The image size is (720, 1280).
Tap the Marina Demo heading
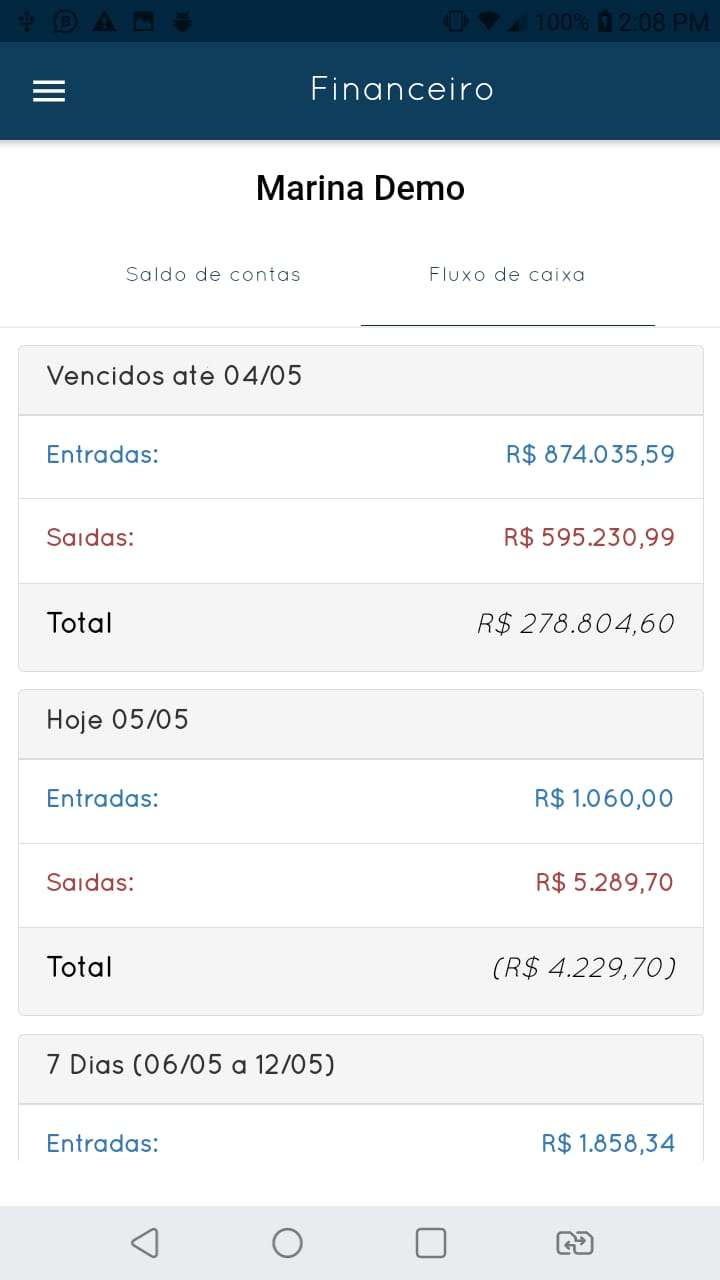pyautogui.click(x=360, y=188)
